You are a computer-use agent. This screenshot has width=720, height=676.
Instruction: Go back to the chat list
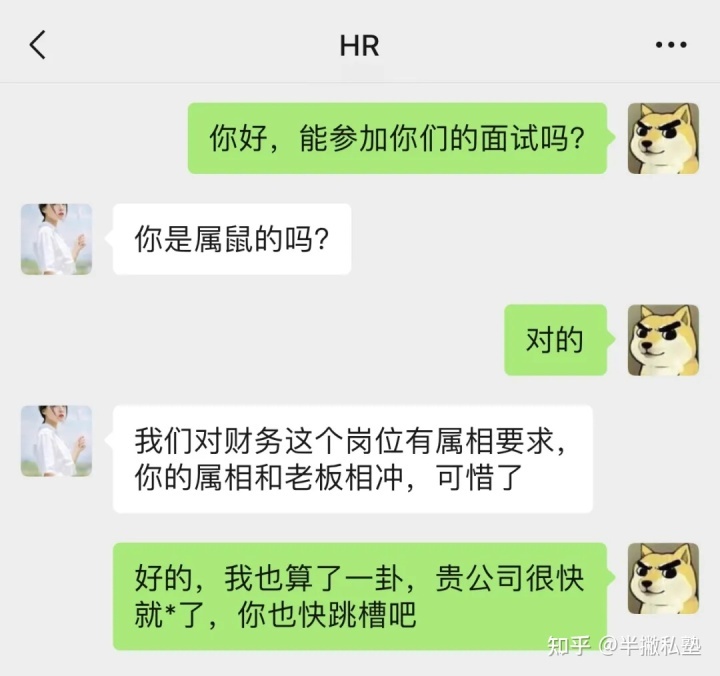tap(38, 45)
